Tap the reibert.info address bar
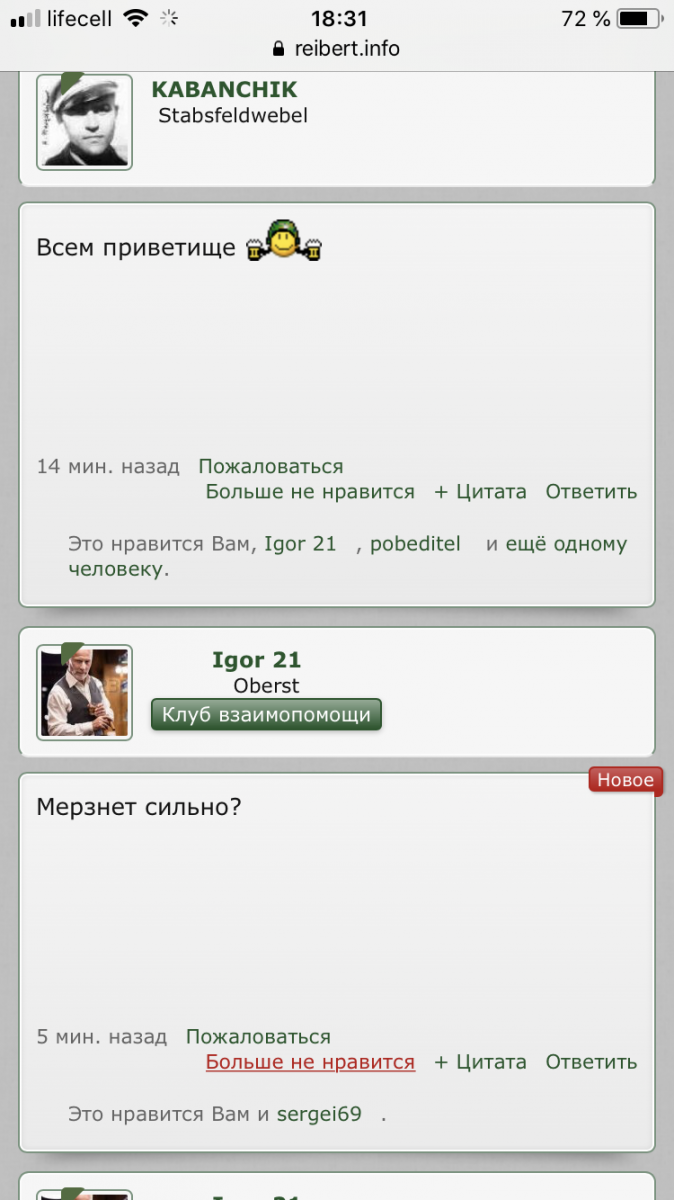Screen dimensions: 674x1200 (x=337, y=48)
